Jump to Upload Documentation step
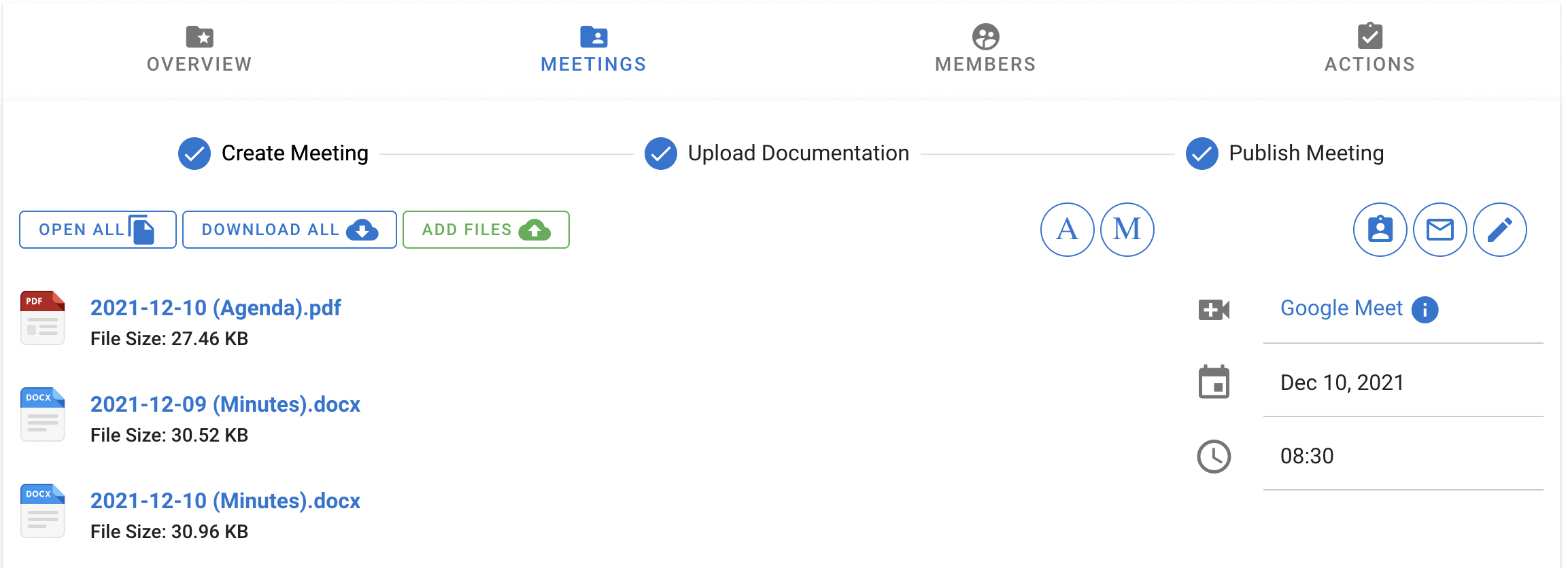The width and height of the screenshot is (1568, 568). click(777, 154)
